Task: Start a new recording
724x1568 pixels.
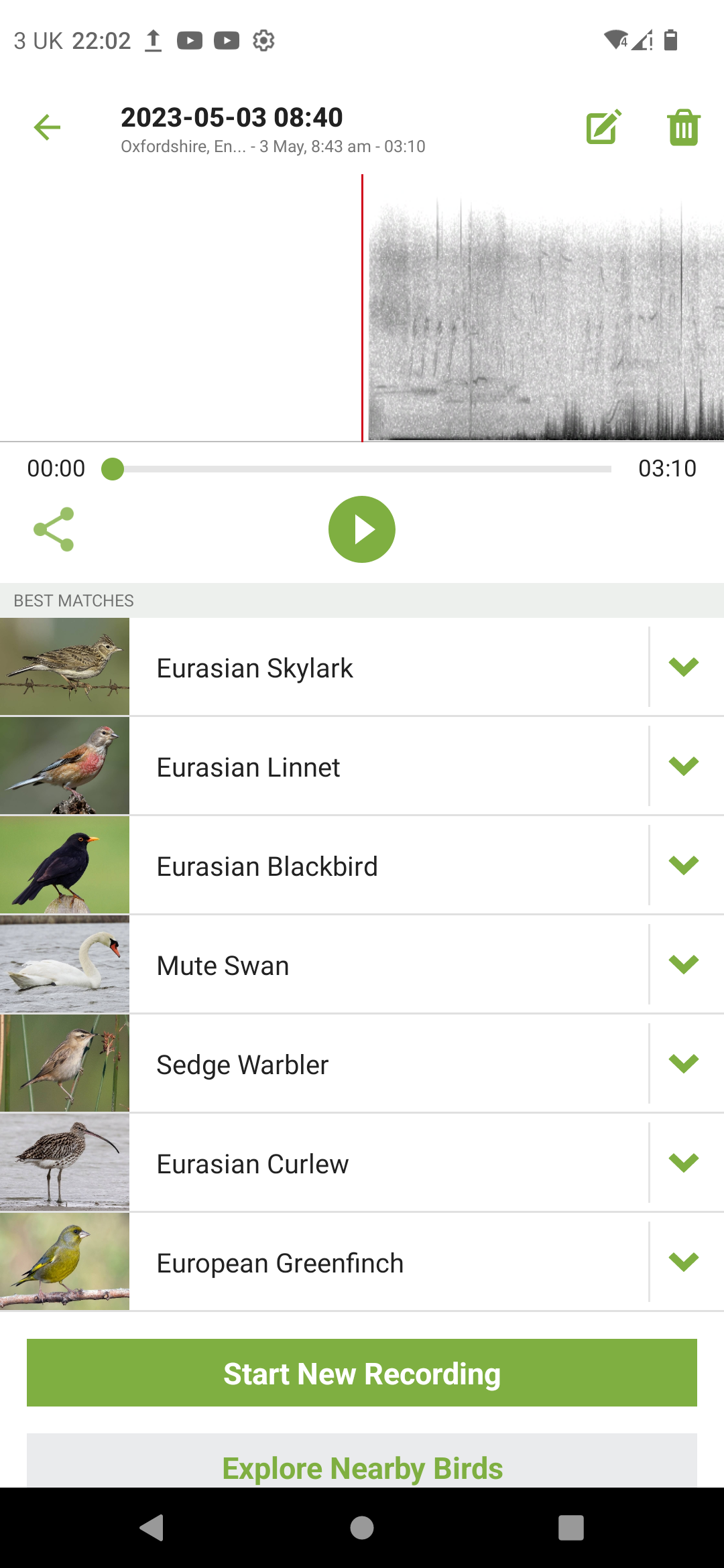Action: tap(362, 1373)
